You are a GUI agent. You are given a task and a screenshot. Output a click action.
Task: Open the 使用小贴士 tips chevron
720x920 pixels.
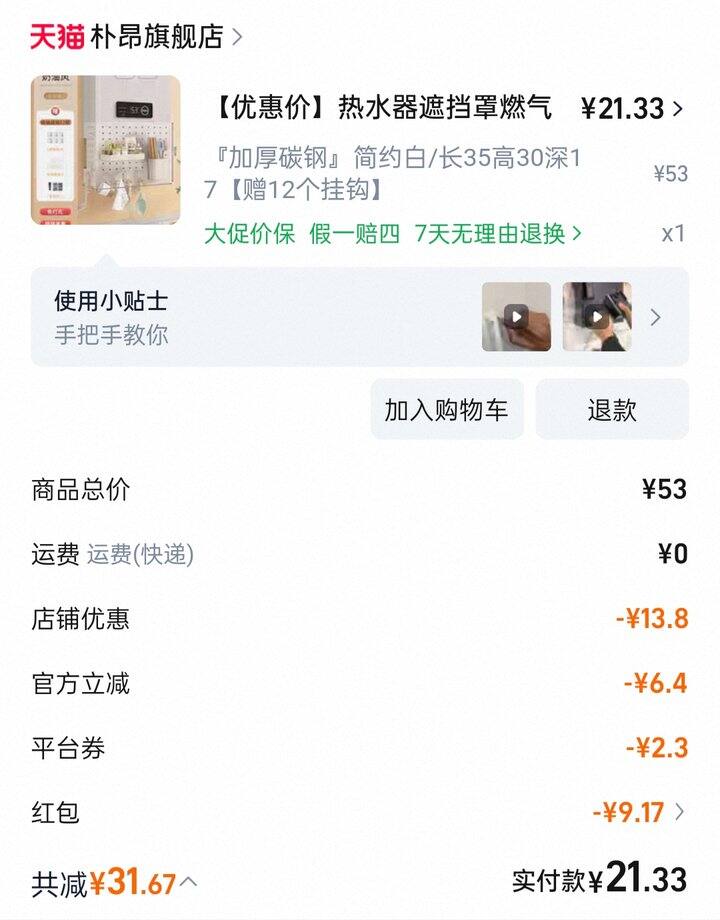tap(656, 317)
